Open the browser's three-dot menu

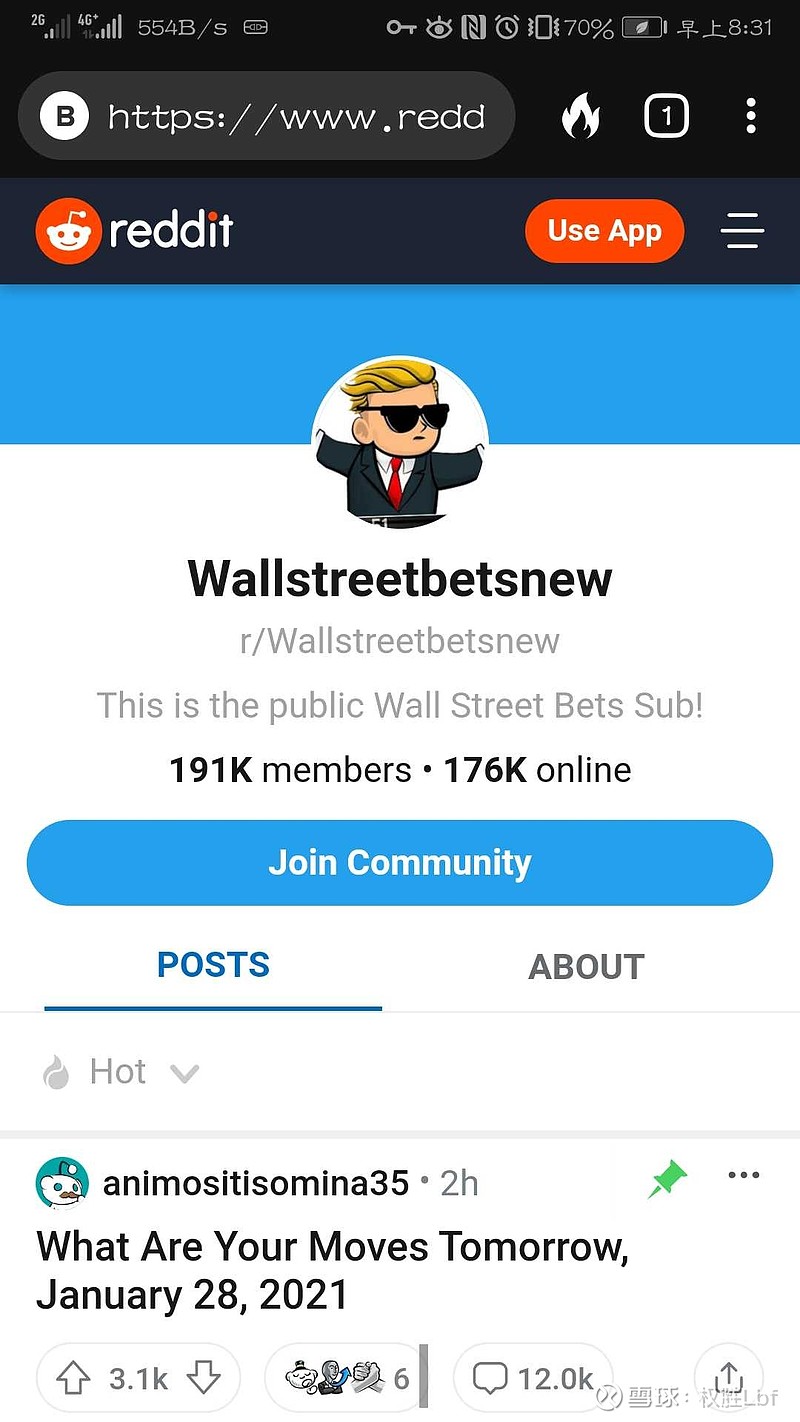coord(751,115)
